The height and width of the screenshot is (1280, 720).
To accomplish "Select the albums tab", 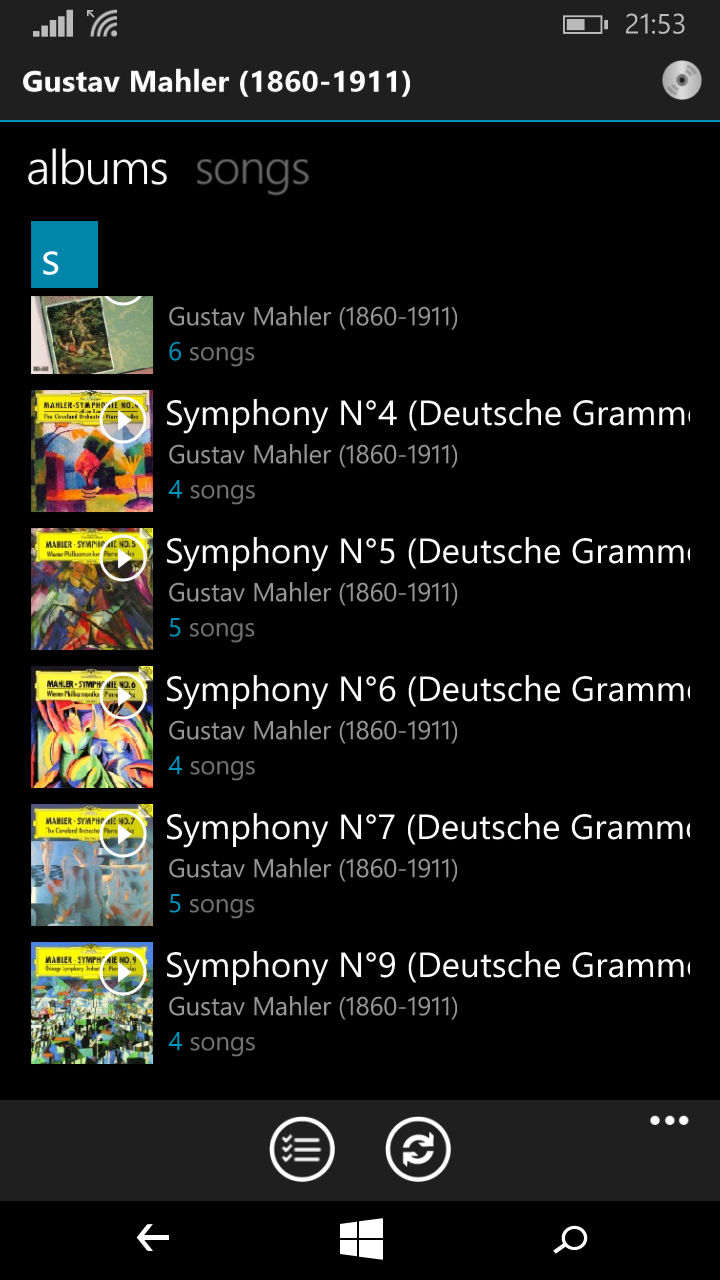I will click(97, 169).
